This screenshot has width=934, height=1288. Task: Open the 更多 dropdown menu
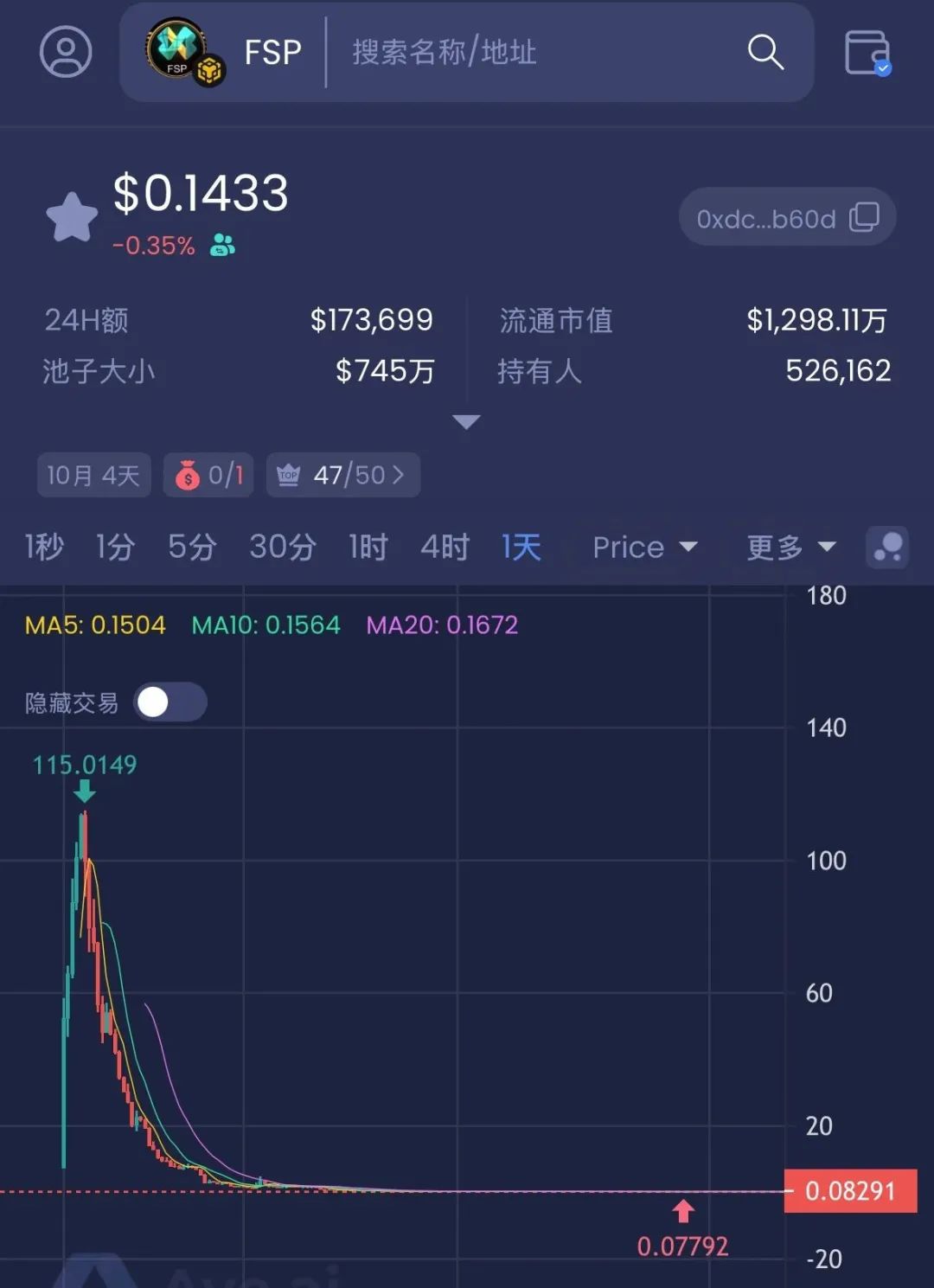[790, 547]
